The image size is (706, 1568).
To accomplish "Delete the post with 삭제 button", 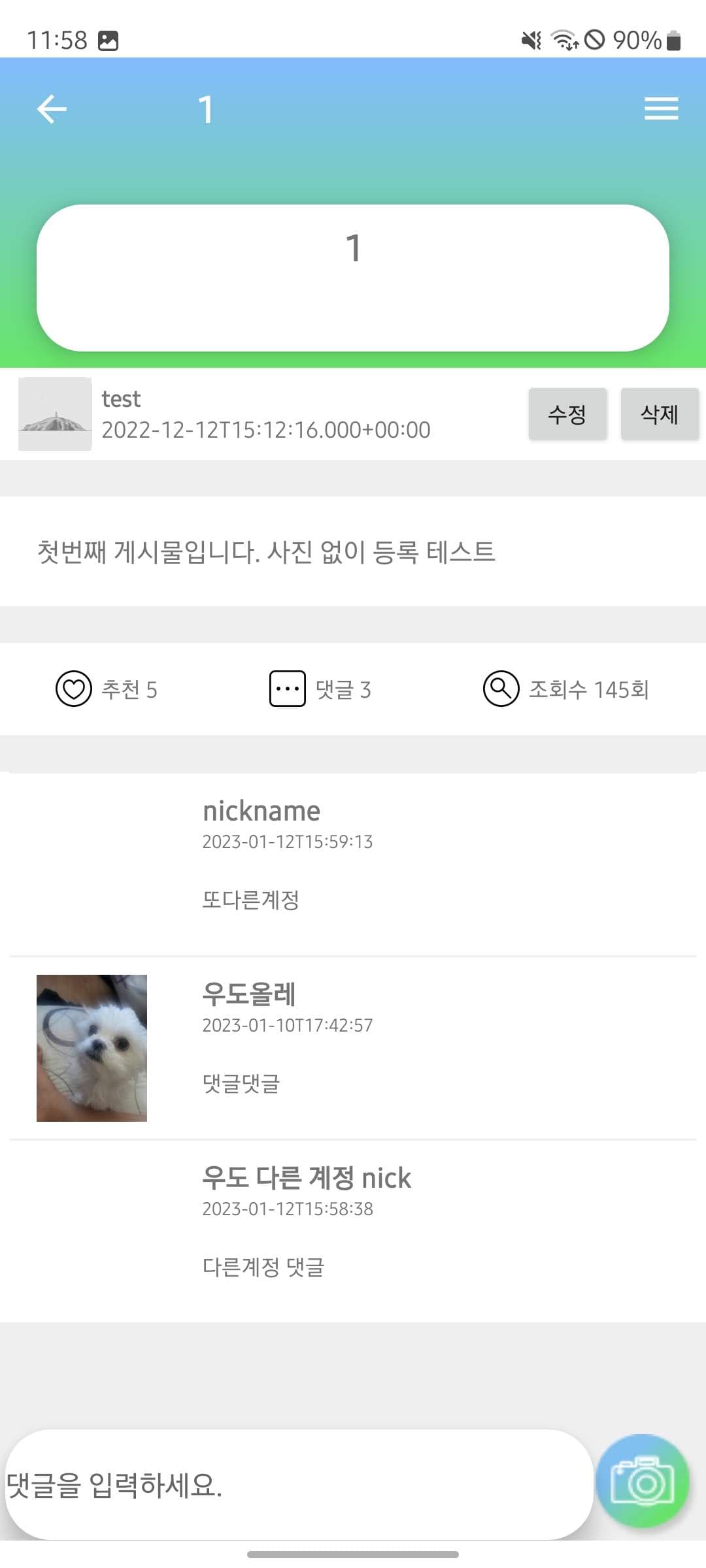I will tap(660, 414).
